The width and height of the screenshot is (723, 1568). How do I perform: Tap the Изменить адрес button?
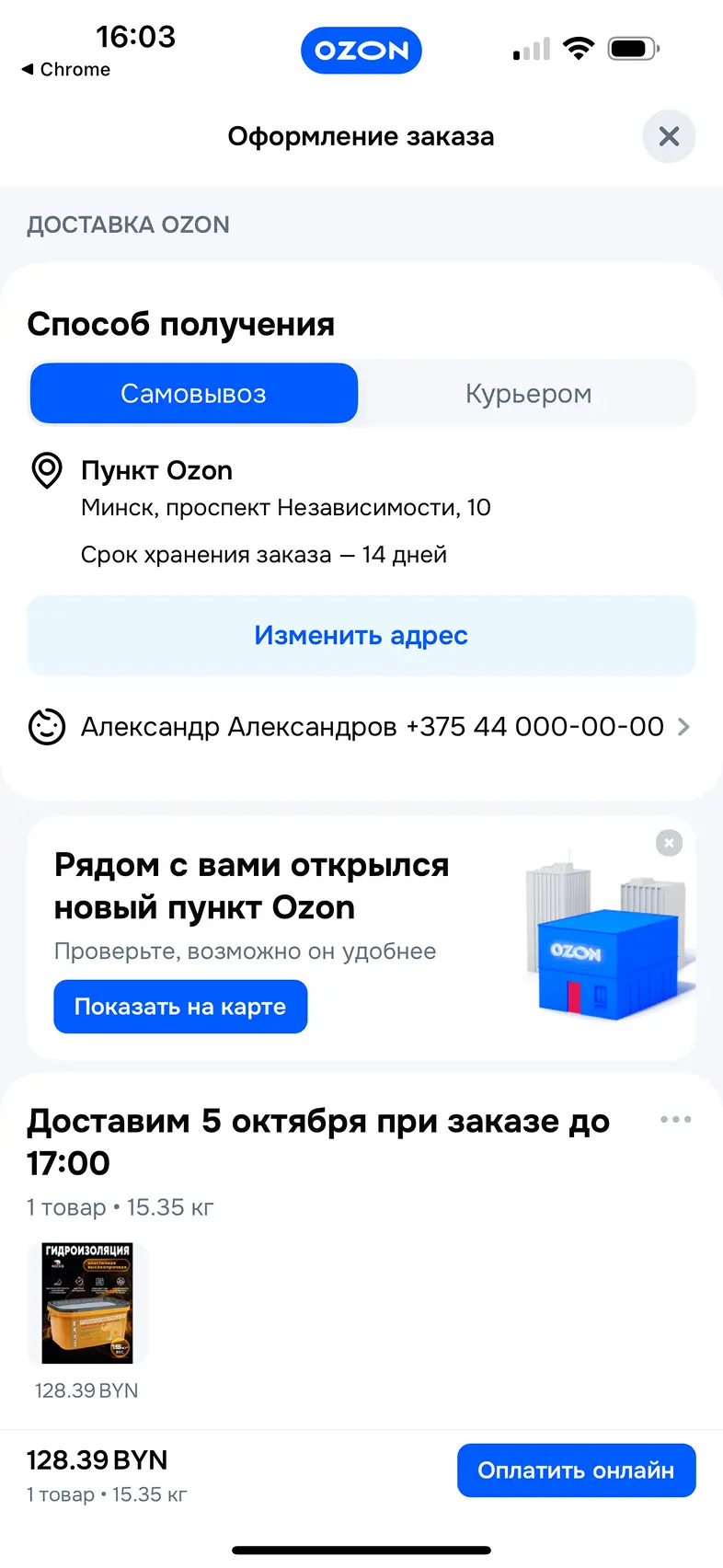pyautogui.click(x=361, y=636)
